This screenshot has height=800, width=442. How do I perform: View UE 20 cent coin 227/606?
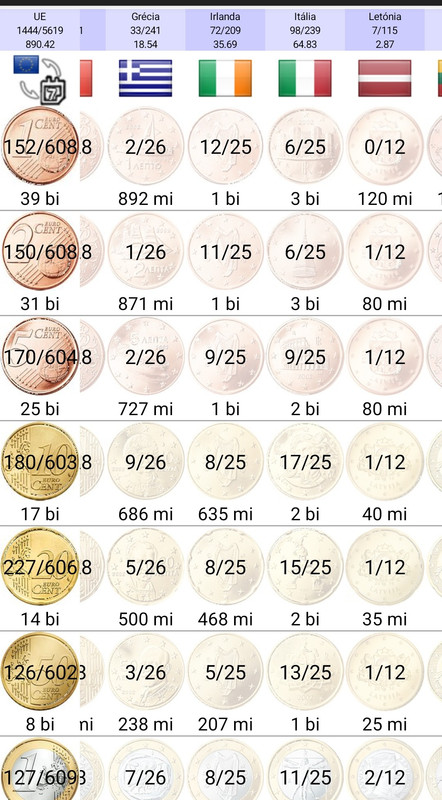pyautogui.click(x=40, y=566)
